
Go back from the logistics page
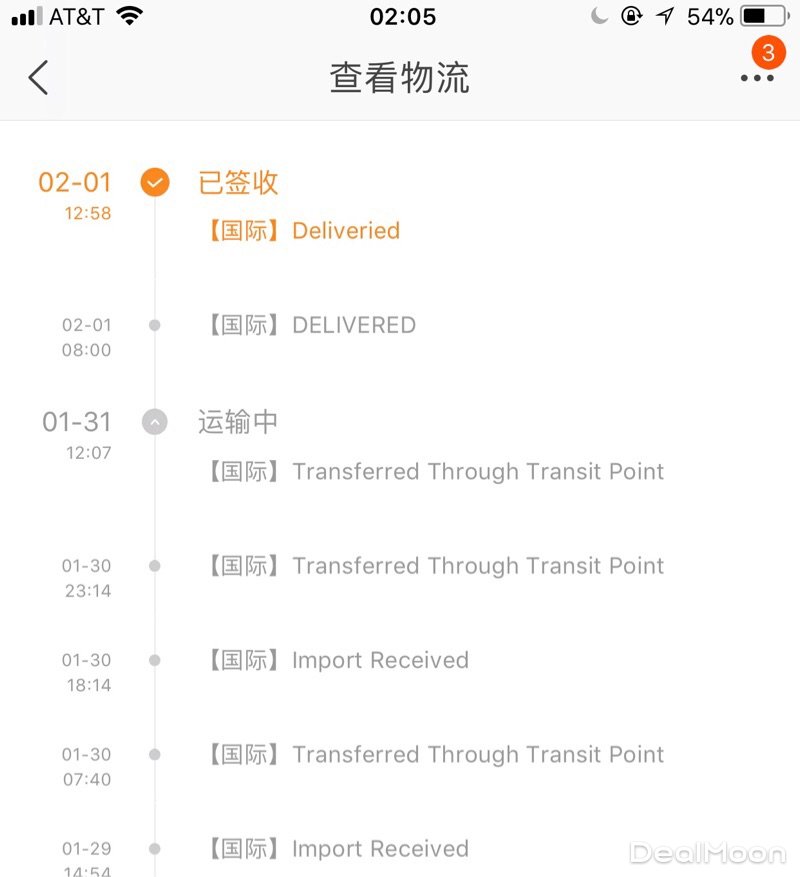click(x=38, y=78)
